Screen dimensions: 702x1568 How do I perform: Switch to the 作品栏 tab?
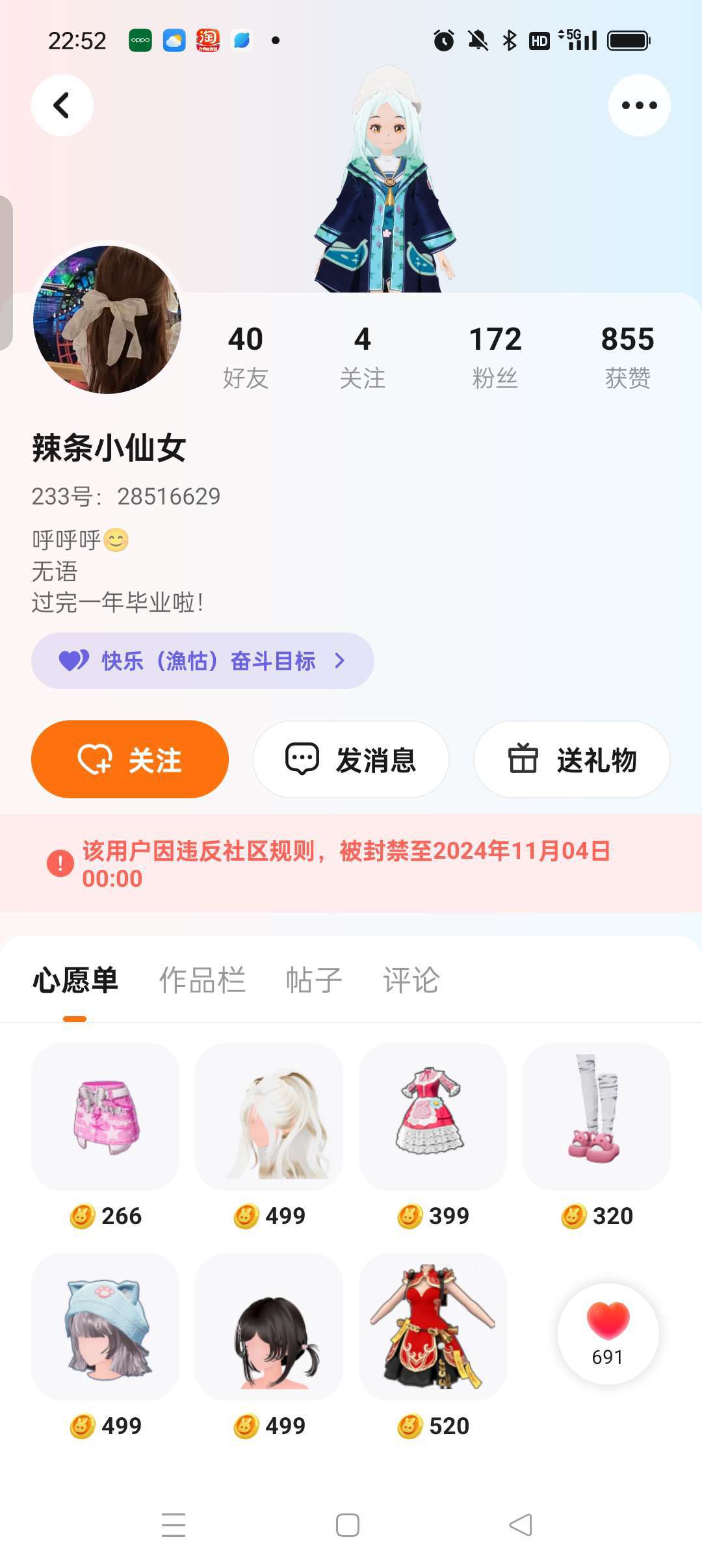click(x=202, y=980)
